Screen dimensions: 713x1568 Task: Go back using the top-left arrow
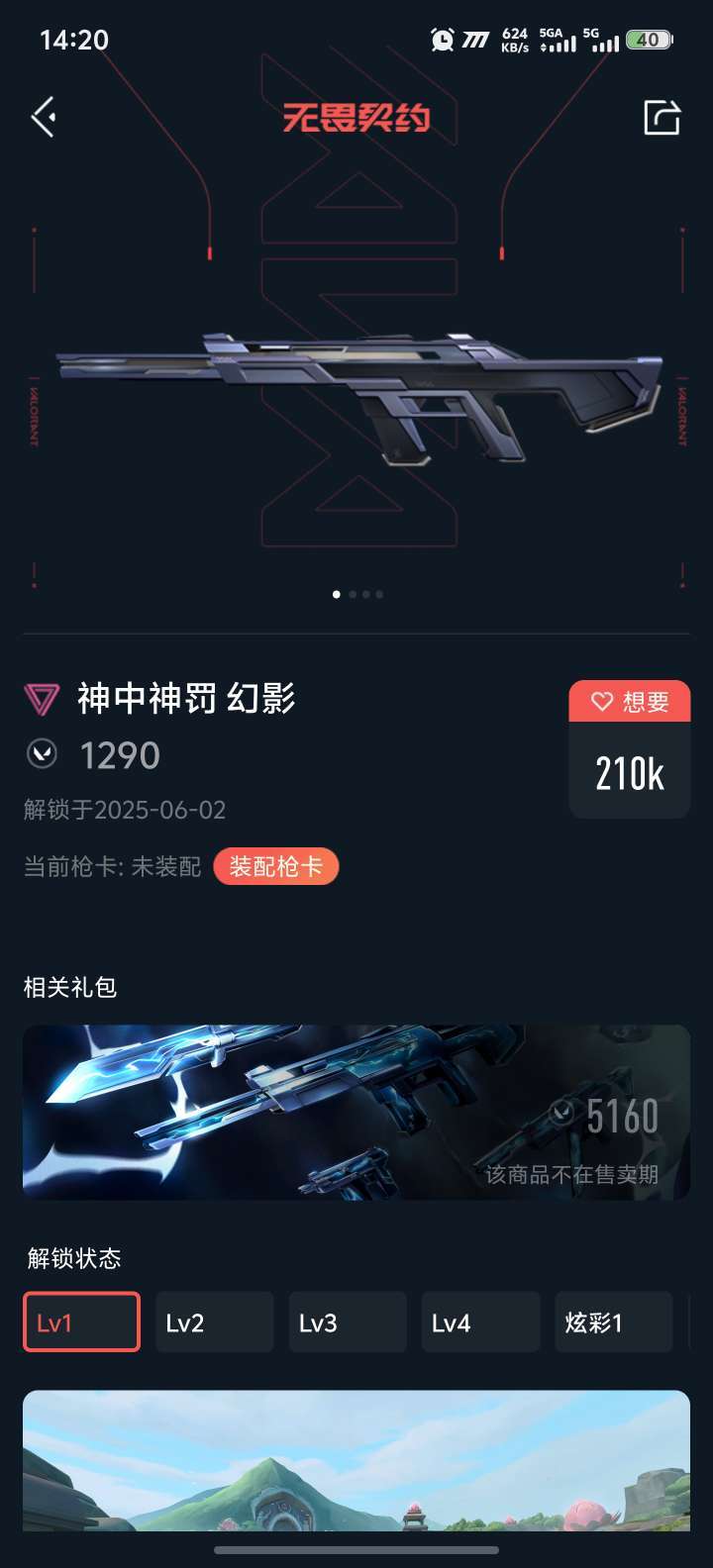point(43,117)
